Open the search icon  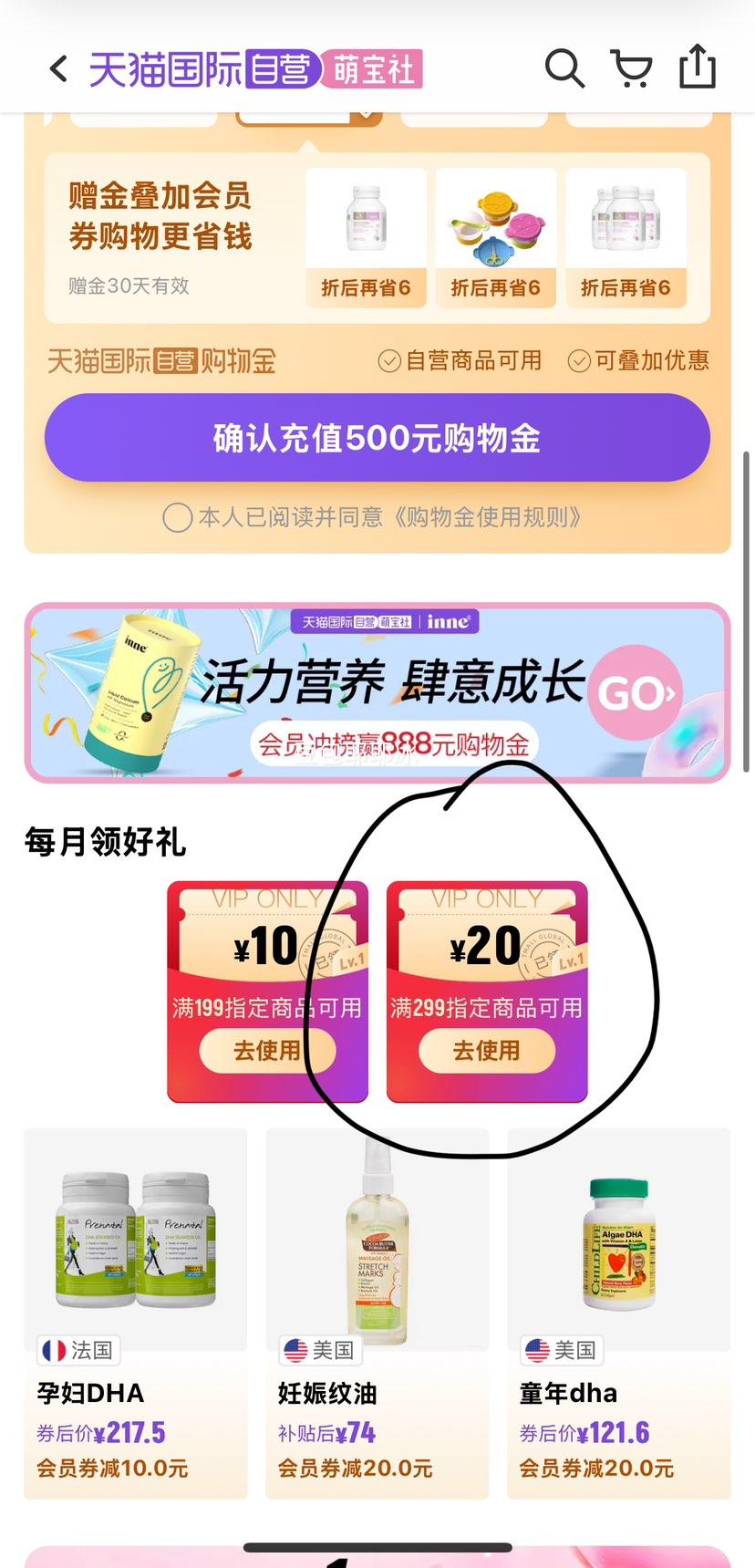(x=564, y=68)
